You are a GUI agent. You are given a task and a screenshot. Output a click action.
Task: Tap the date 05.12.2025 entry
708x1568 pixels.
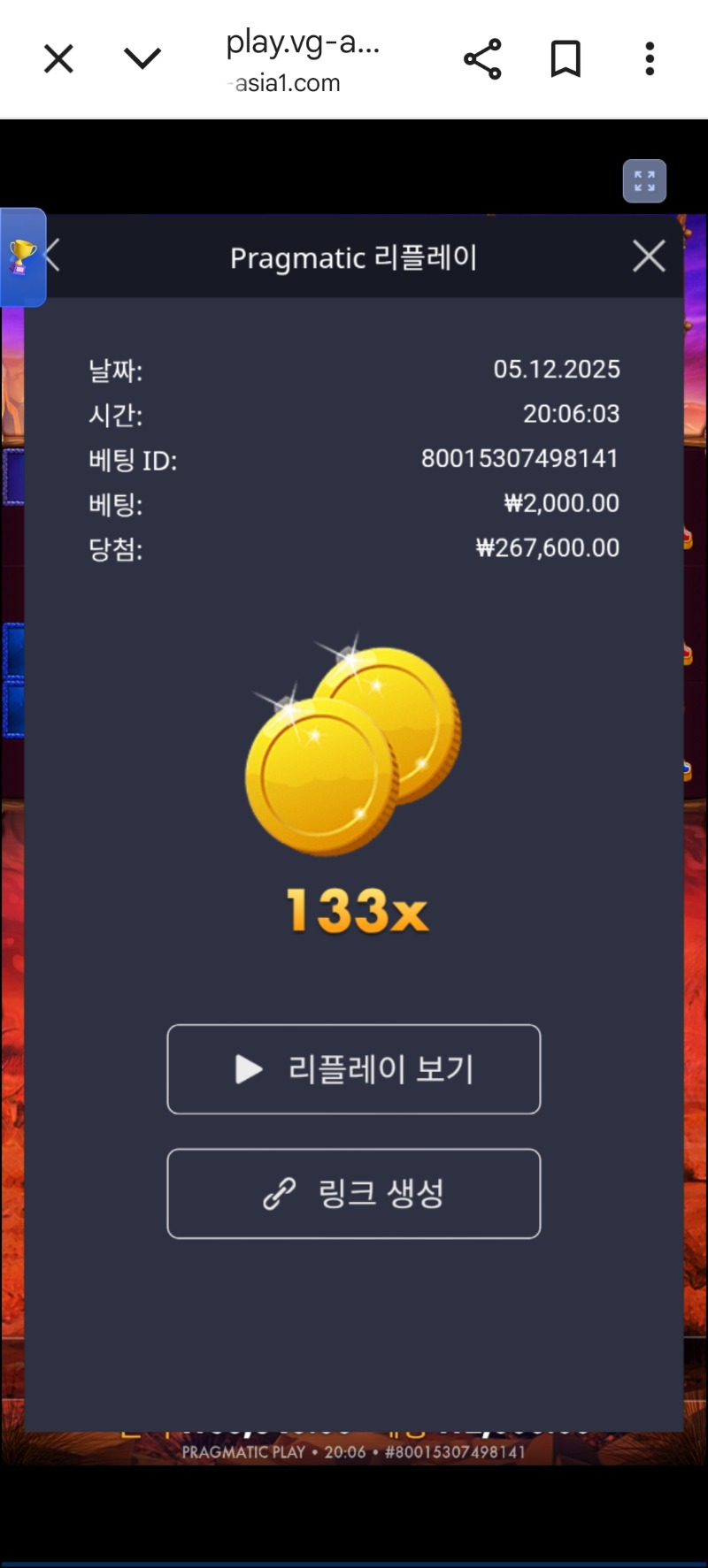coord(558,370)
